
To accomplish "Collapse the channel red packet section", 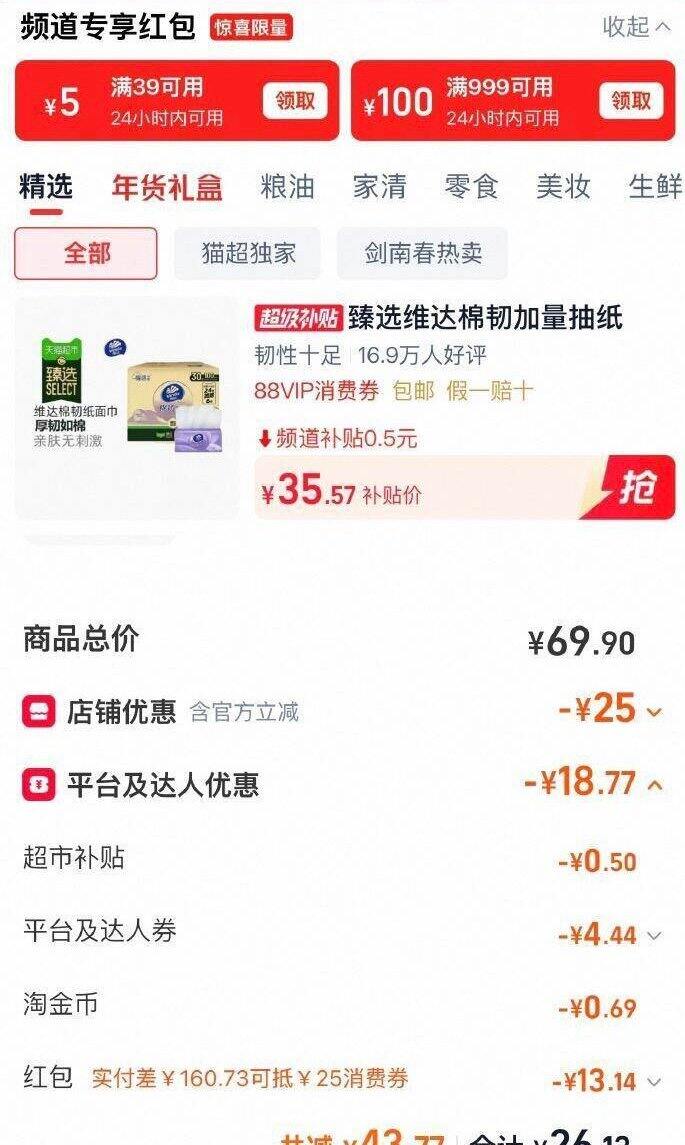I will (636, 27).
